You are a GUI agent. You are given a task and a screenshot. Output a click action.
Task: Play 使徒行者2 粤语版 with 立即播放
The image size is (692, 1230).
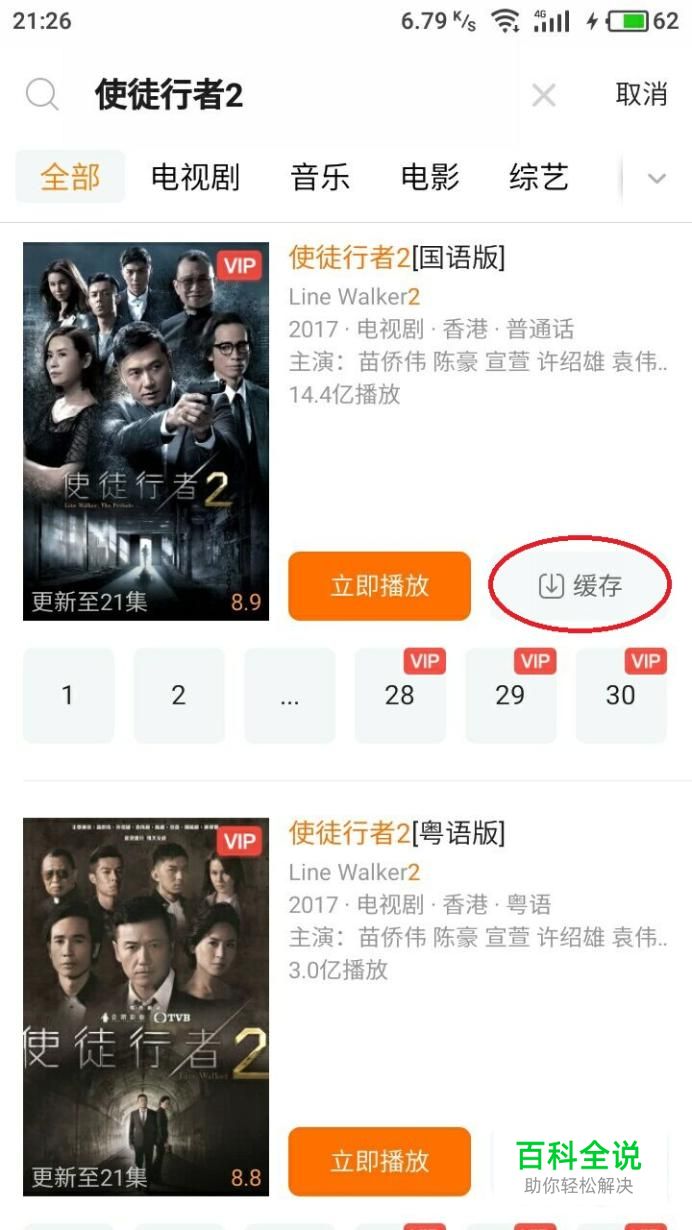click(379, 1161)
